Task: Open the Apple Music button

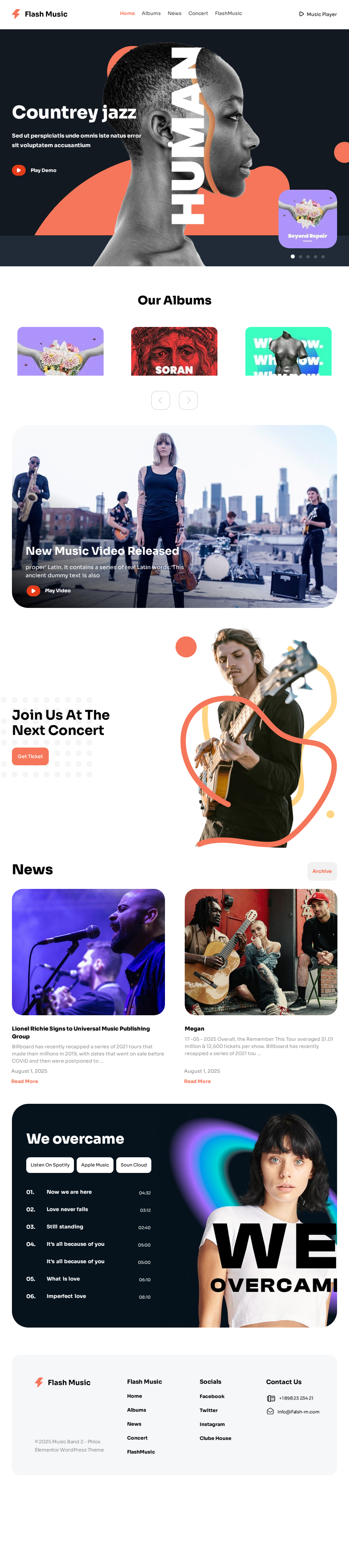Action: coord(95,1164)
